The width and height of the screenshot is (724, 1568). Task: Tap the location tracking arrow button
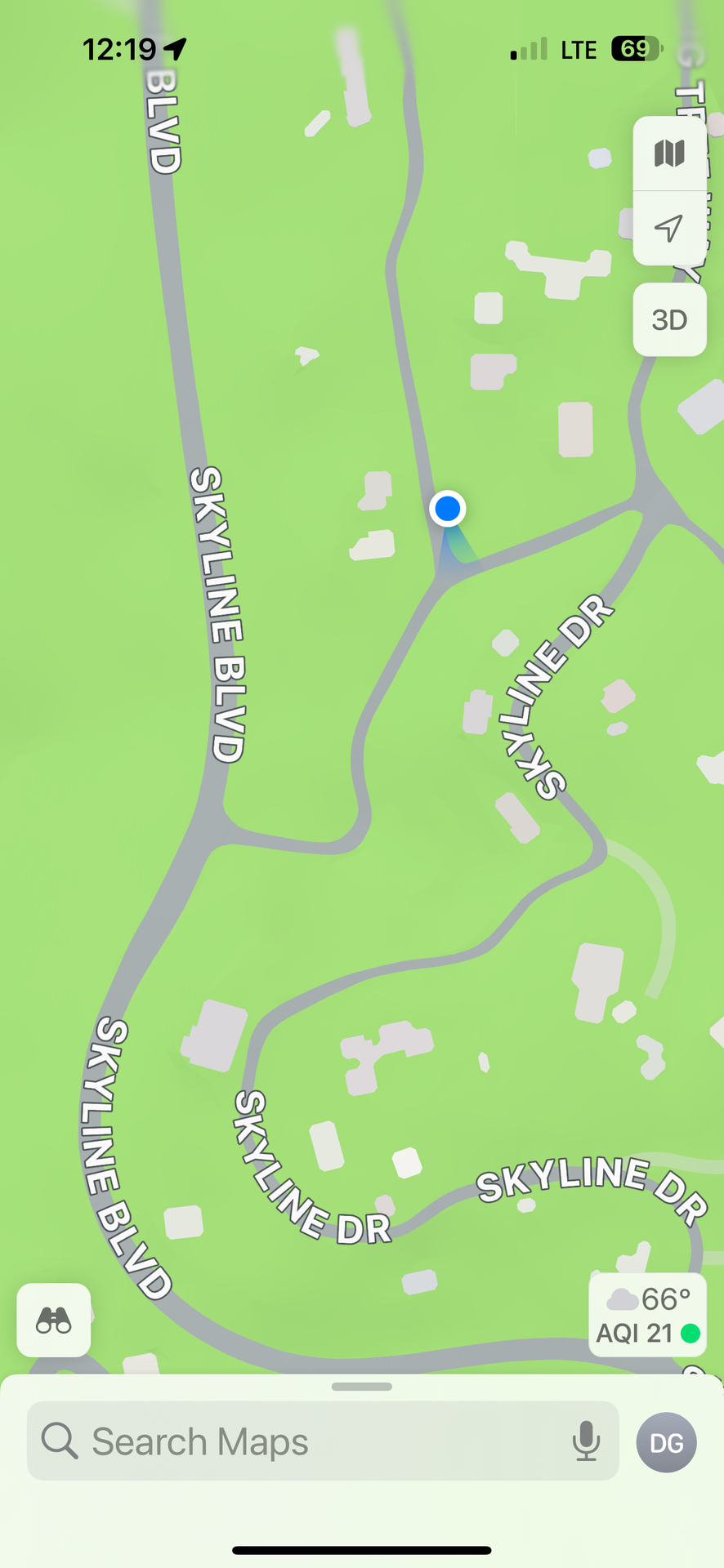coord(669,229)
